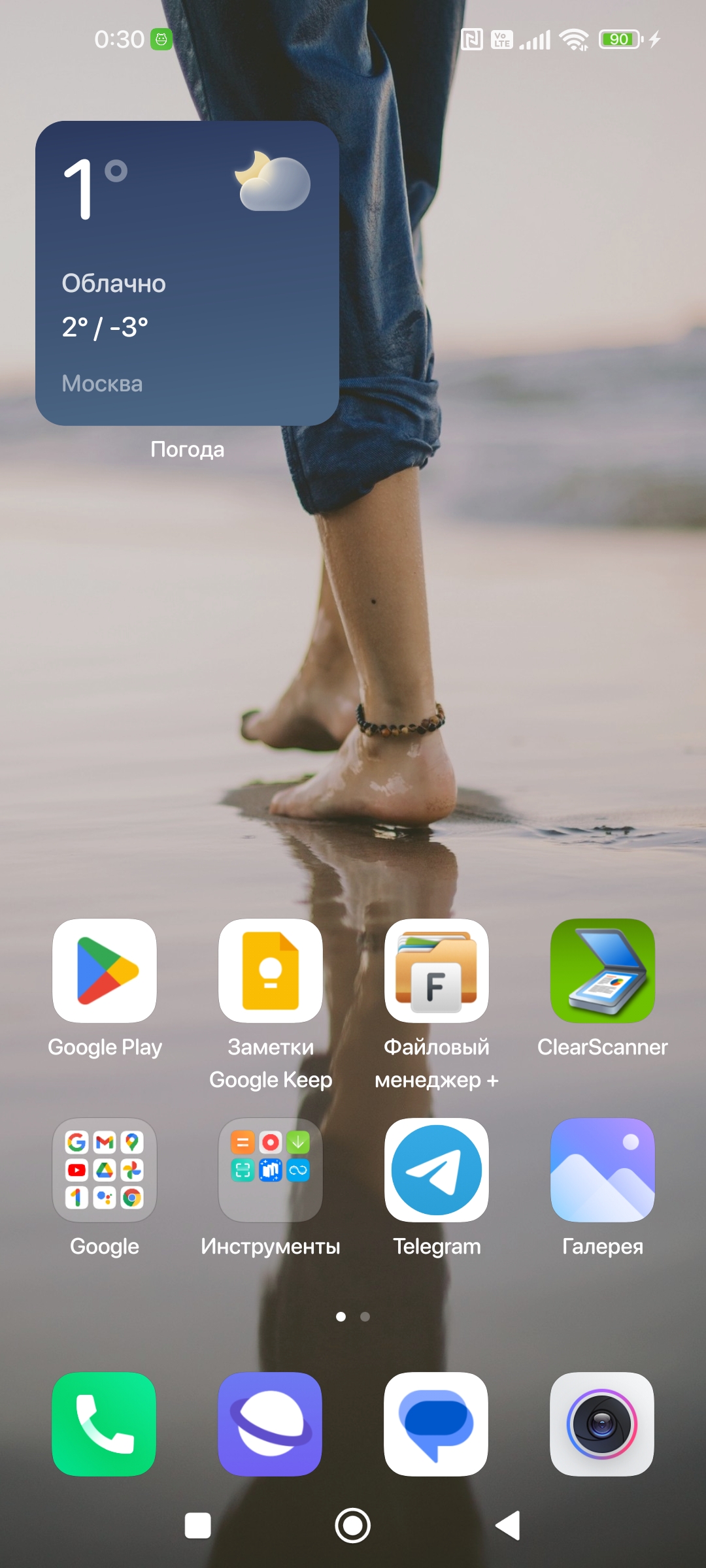
Task: Open Google Keep notes app
Action: pos(271,971)
